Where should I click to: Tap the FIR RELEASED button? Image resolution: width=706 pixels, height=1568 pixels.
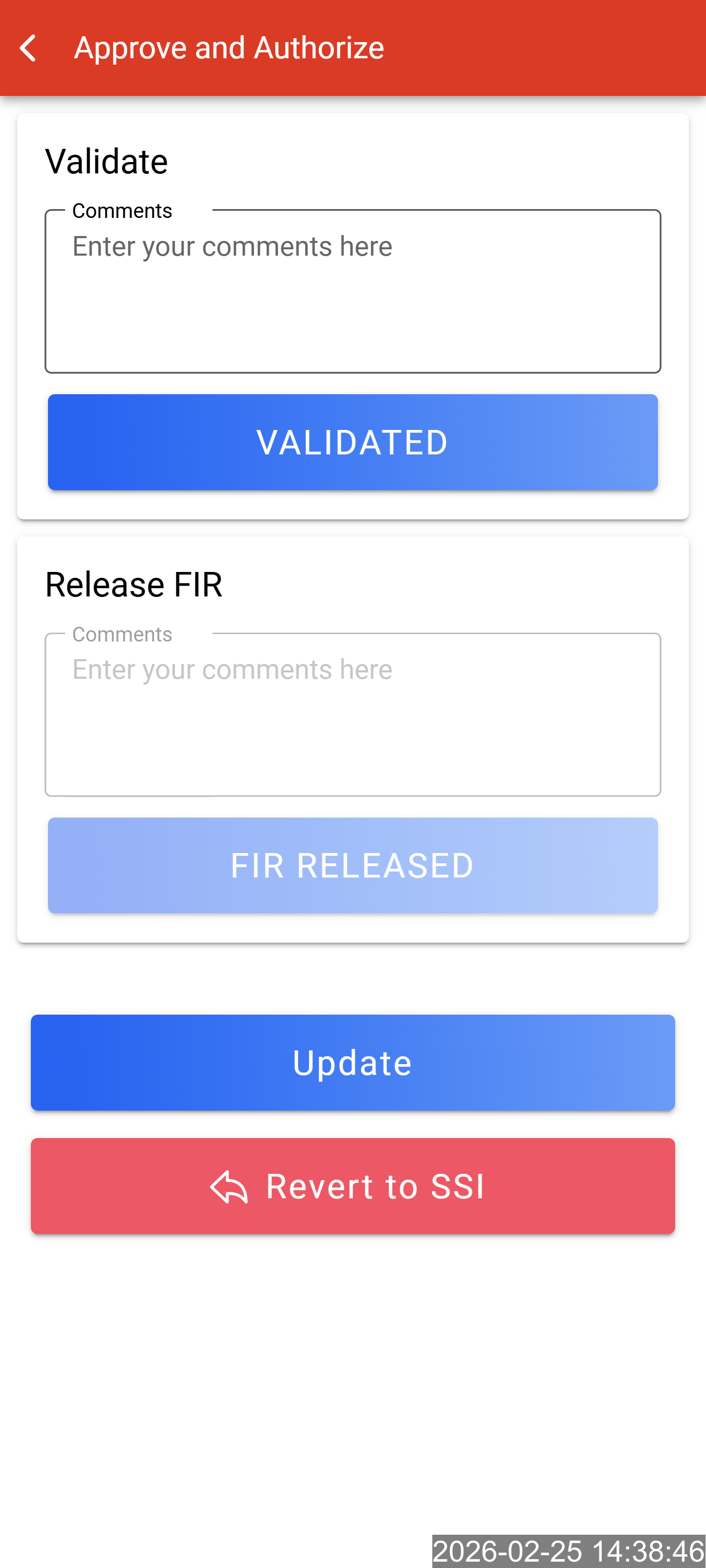[353, 865]
